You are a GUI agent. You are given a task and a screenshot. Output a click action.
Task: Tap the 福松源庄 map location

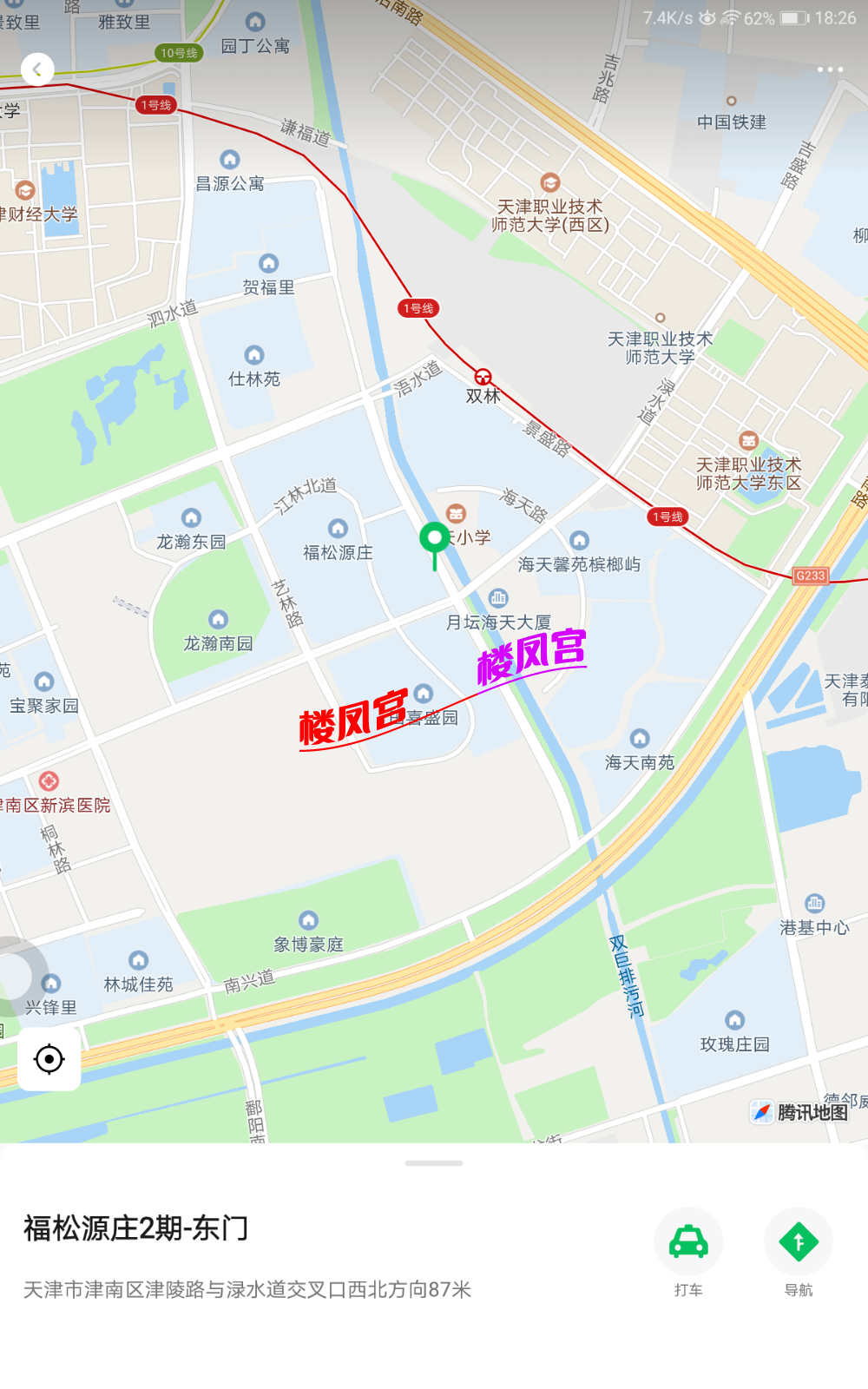pyautogui.click(x=338, y=529)
